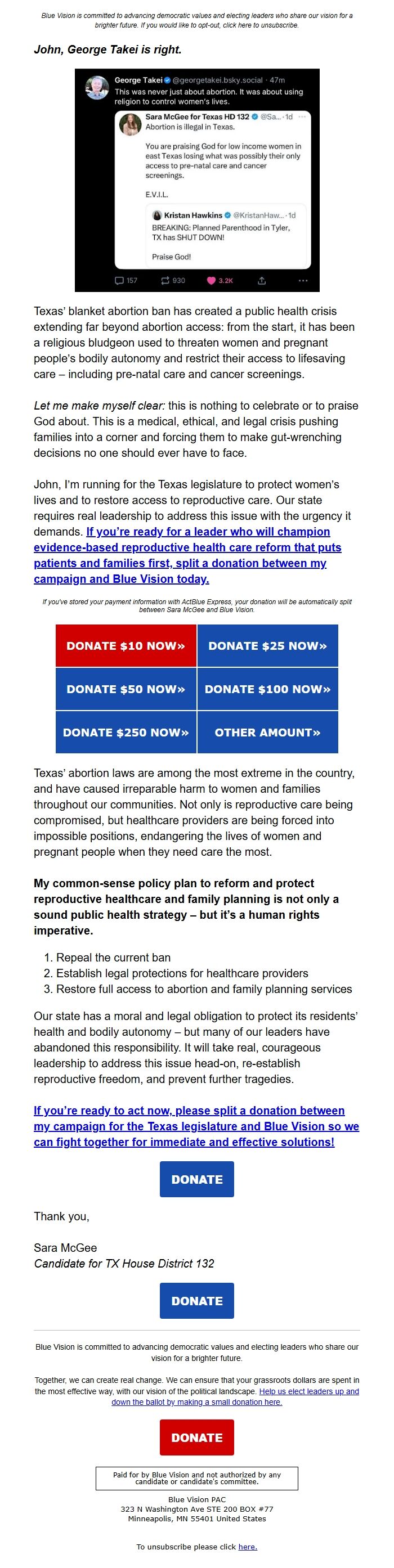394x1568 pixels.
Task: Tap the DONATE button below Sara McGee's signature
Action: (196, 1300)
